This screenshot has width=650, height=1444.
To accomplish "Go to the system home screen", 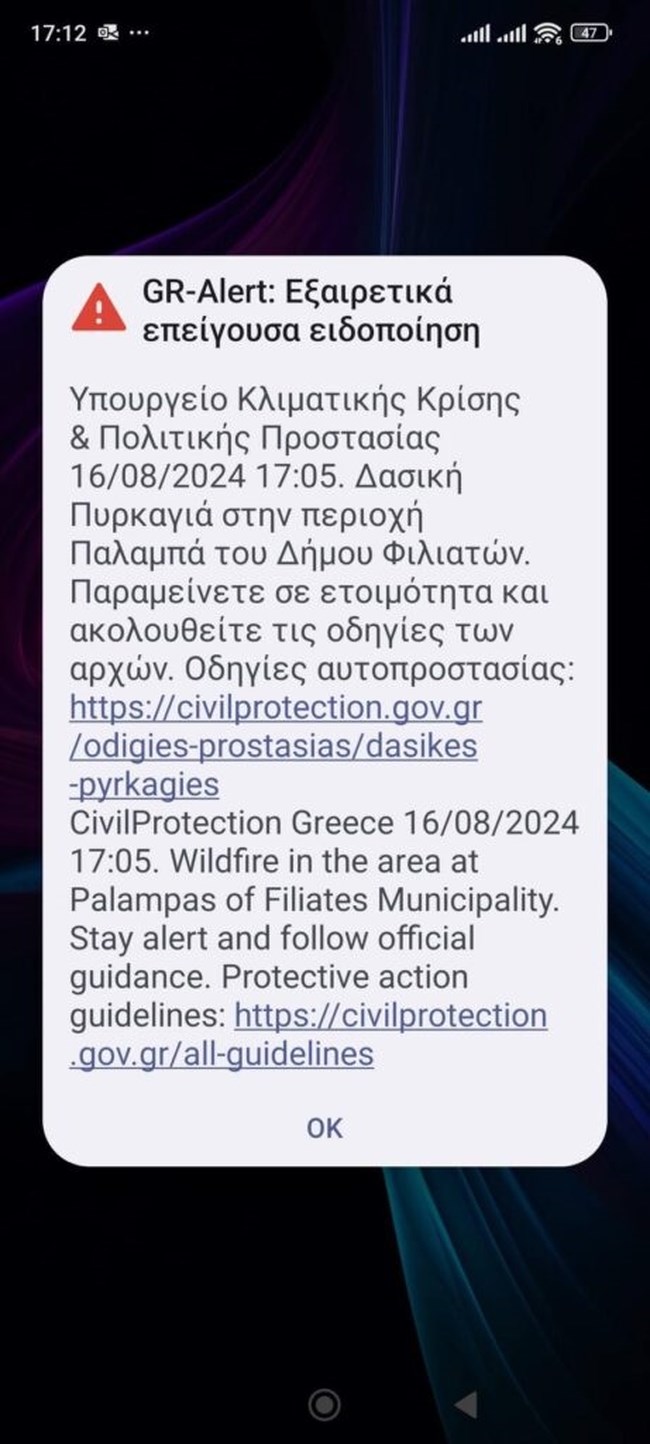I will point(324,1404).
